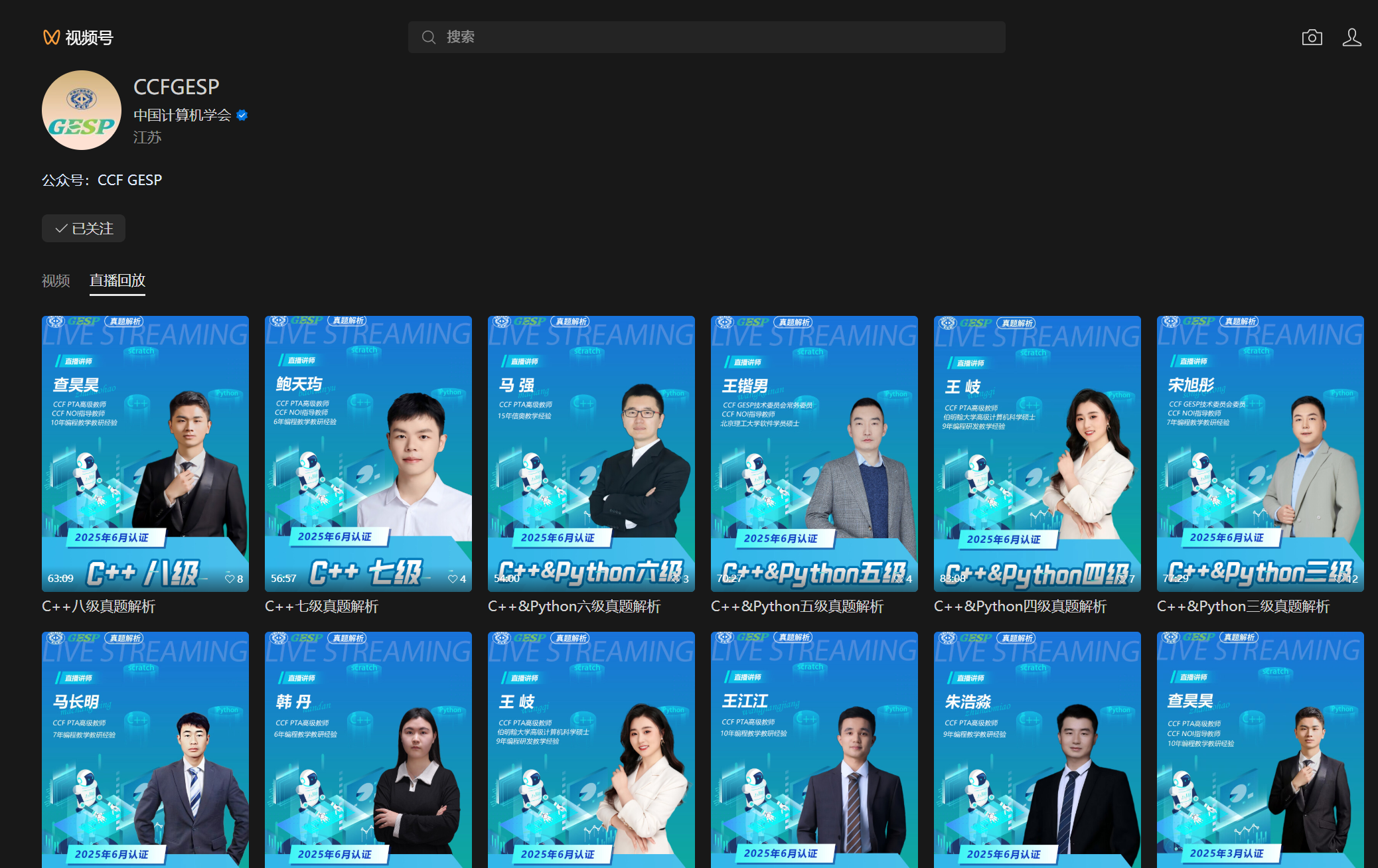Open C++&Python三级真题解析 replay
Screen dimensions: 1378x868
[1261, 453]
